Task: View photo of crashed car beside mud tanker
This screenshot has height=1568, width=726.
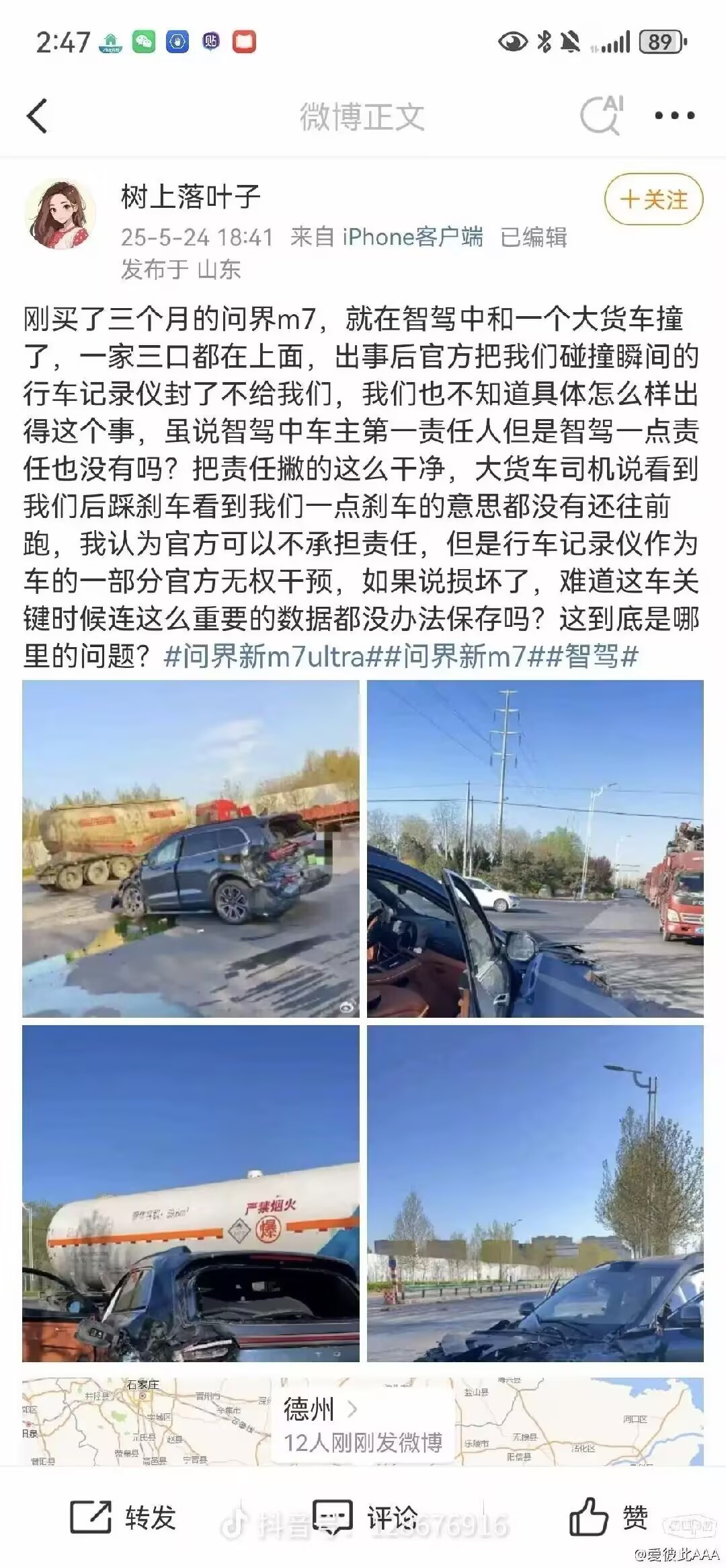Action: (190, 848)
